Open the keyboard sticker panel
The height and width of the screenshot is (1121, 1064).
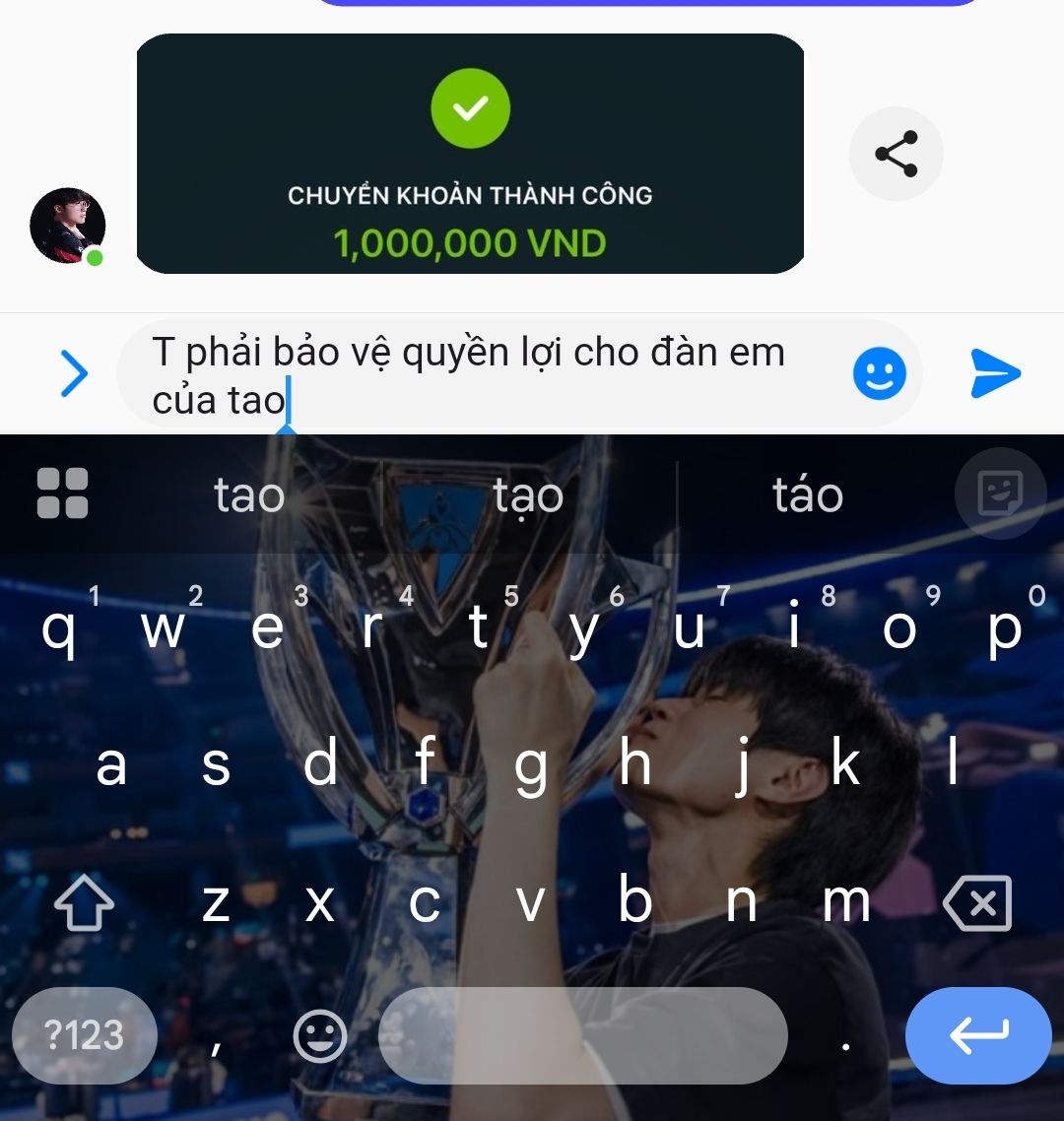[x=1000, y=493]
